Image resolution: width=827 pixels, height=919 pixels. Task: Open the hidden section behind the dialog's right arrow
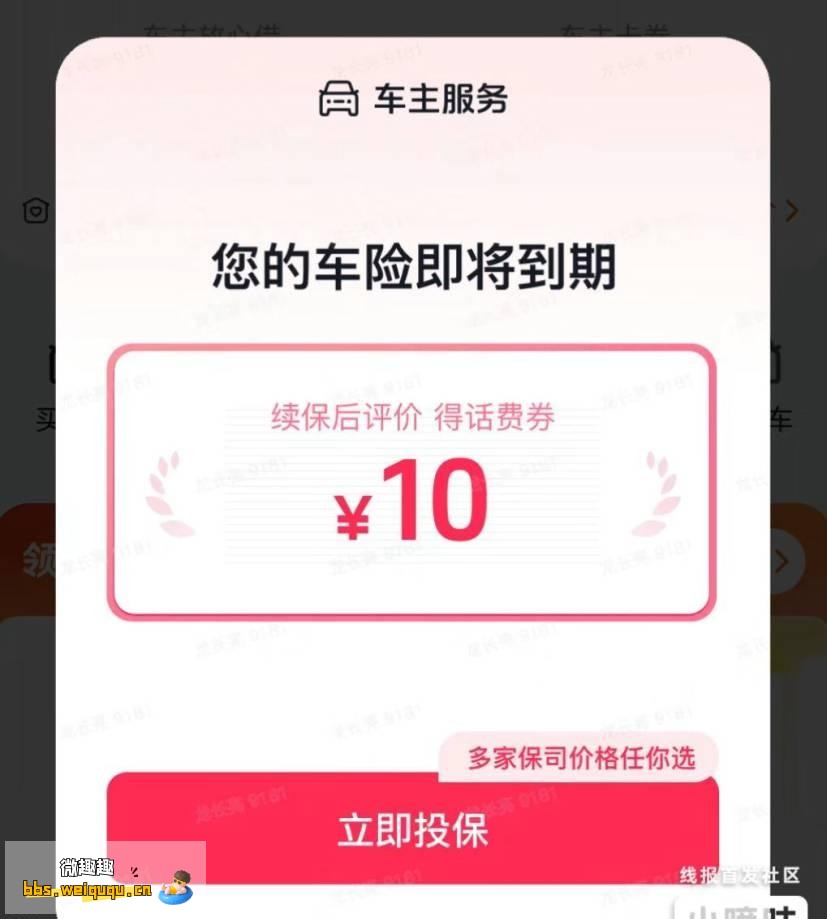(793, 210)
